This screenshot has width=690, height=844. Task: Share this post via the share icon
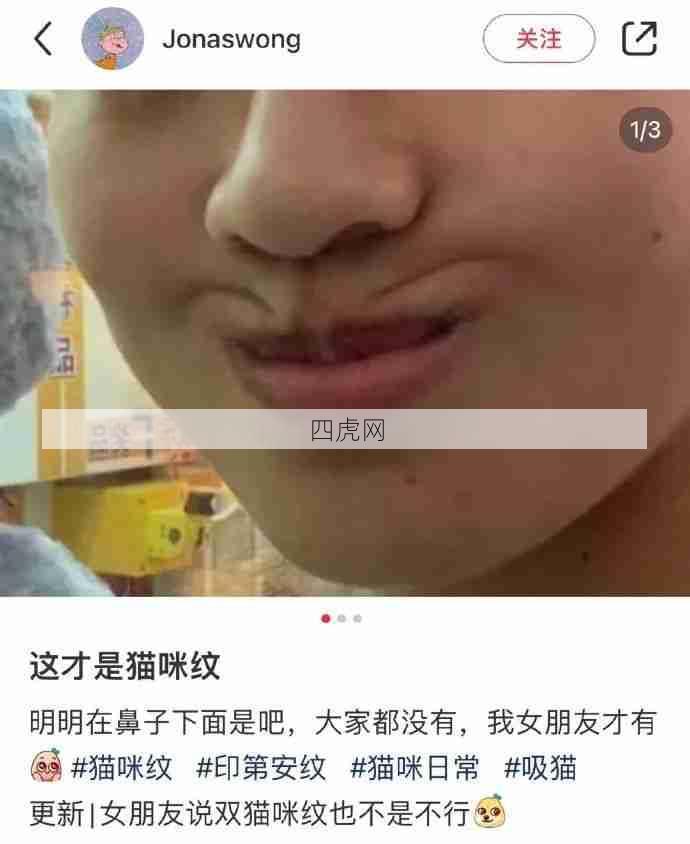point(640,39)
